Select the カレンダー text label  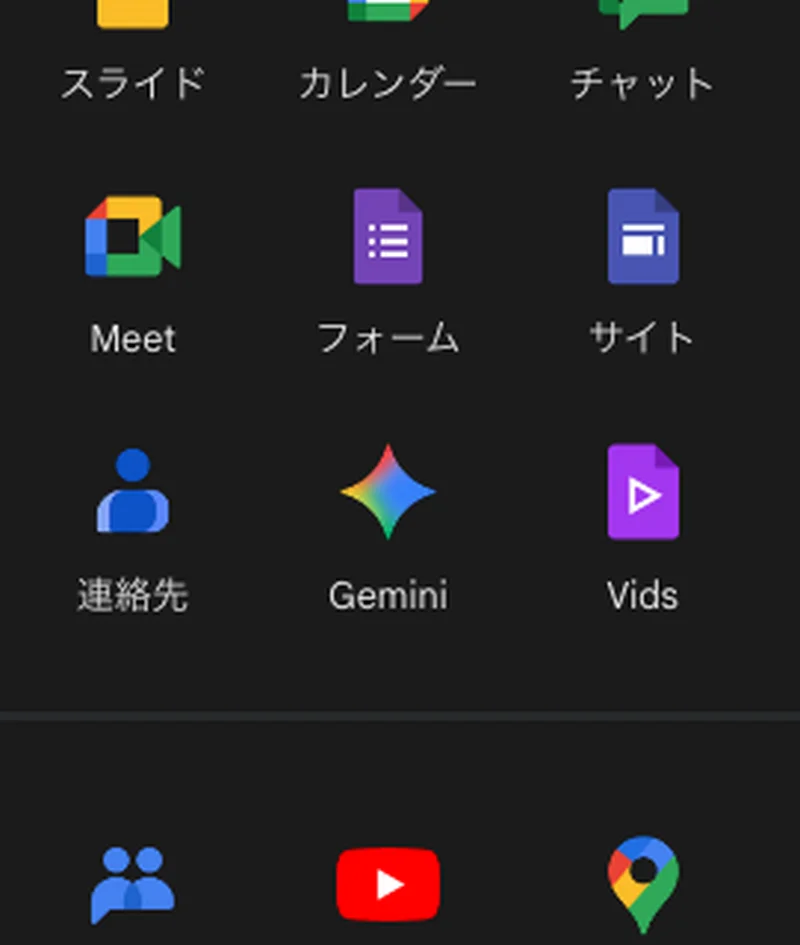(x=388, y=84)
